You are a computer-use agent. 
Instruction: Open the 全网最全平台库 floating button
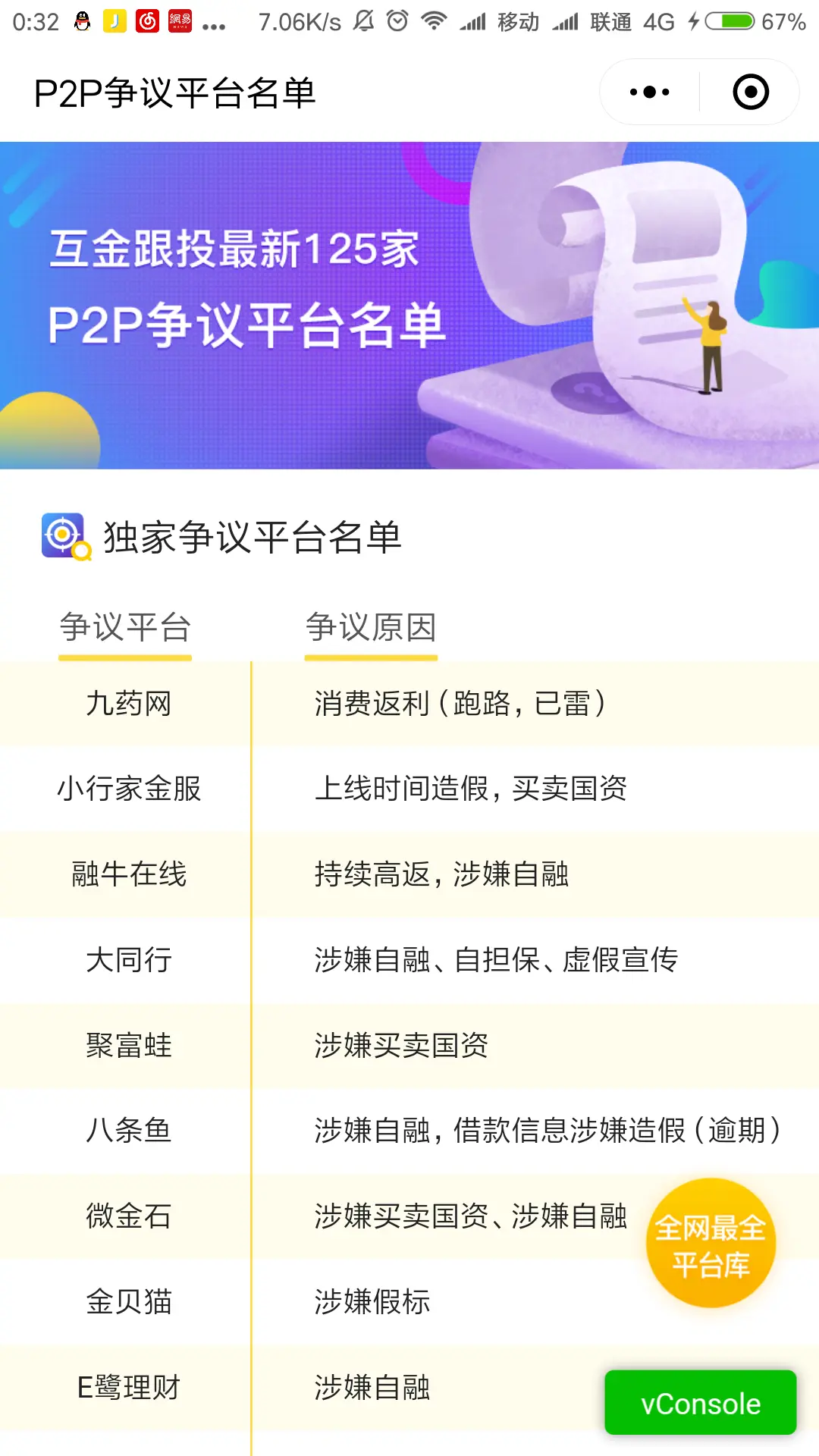711,1243
